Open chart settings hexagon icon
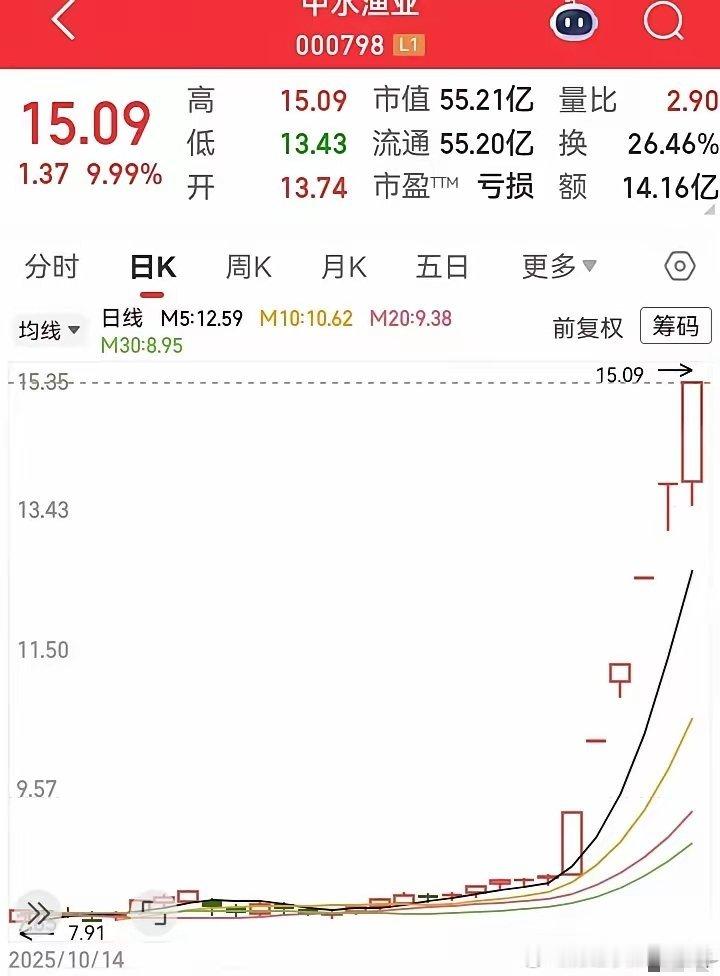Viewport: 720px width, 976px height. 680,266
